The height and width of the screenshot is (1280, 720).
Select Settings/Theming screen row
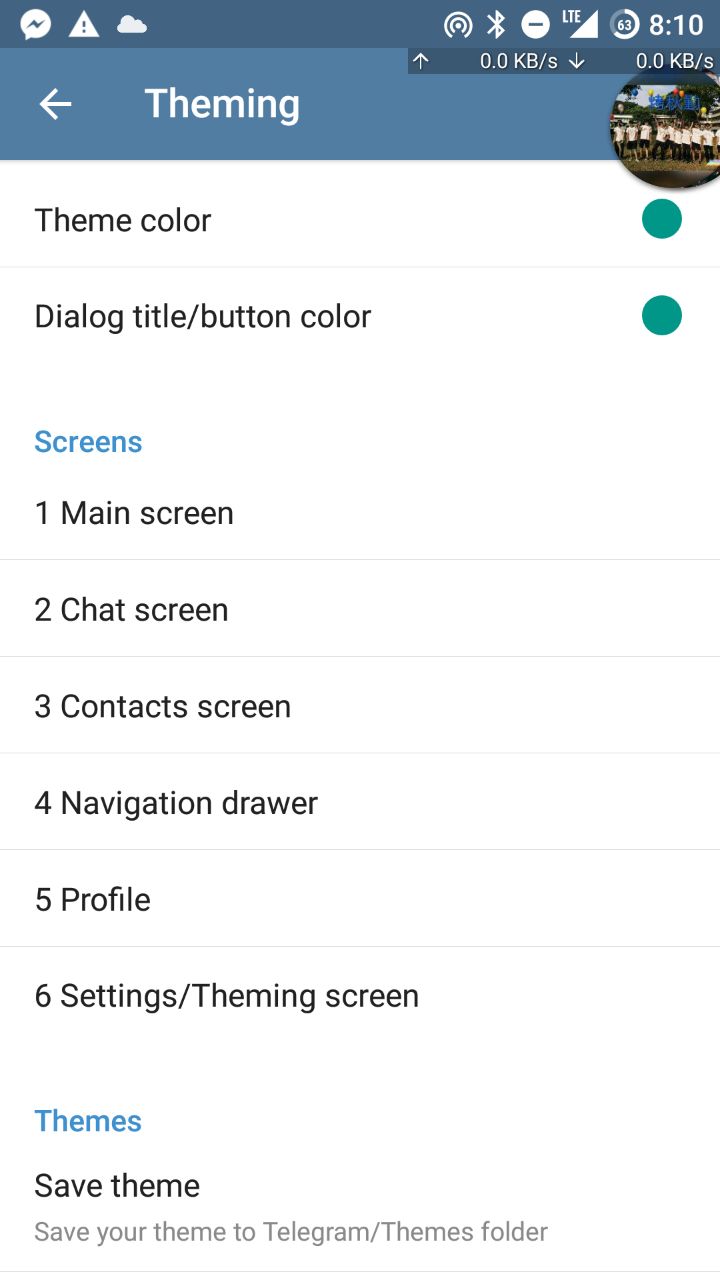point(360,996)
